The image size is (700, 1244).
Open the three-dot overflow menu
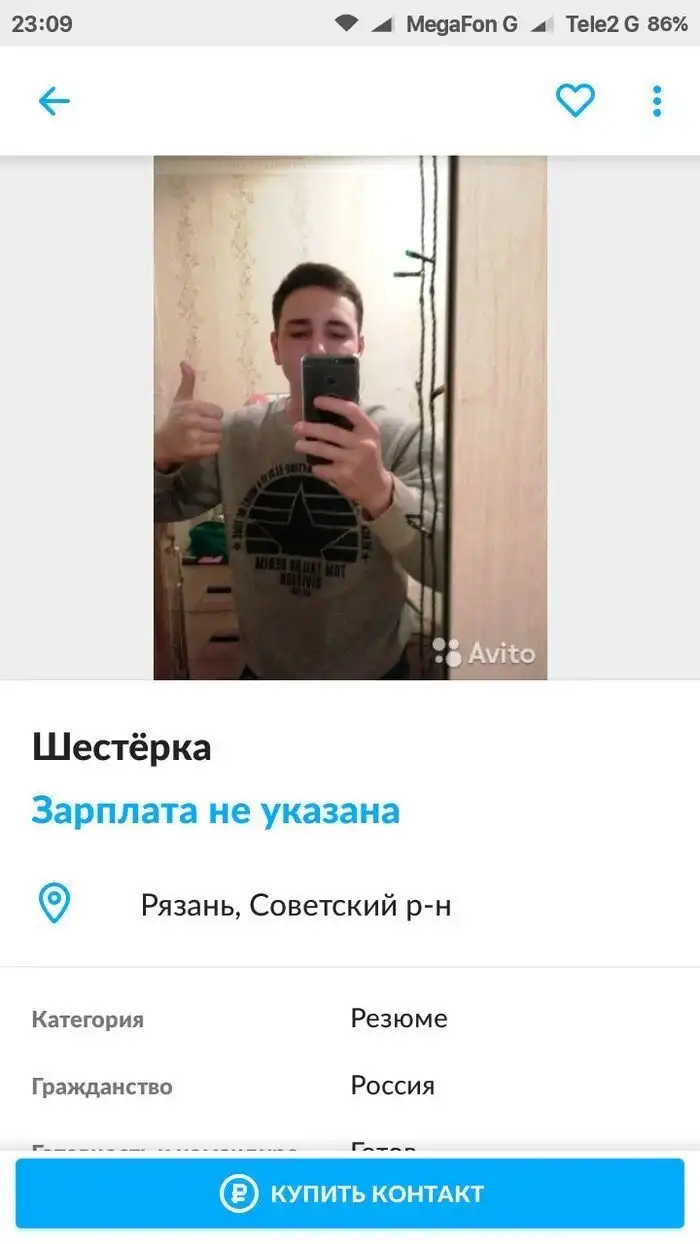coord(657,101)
